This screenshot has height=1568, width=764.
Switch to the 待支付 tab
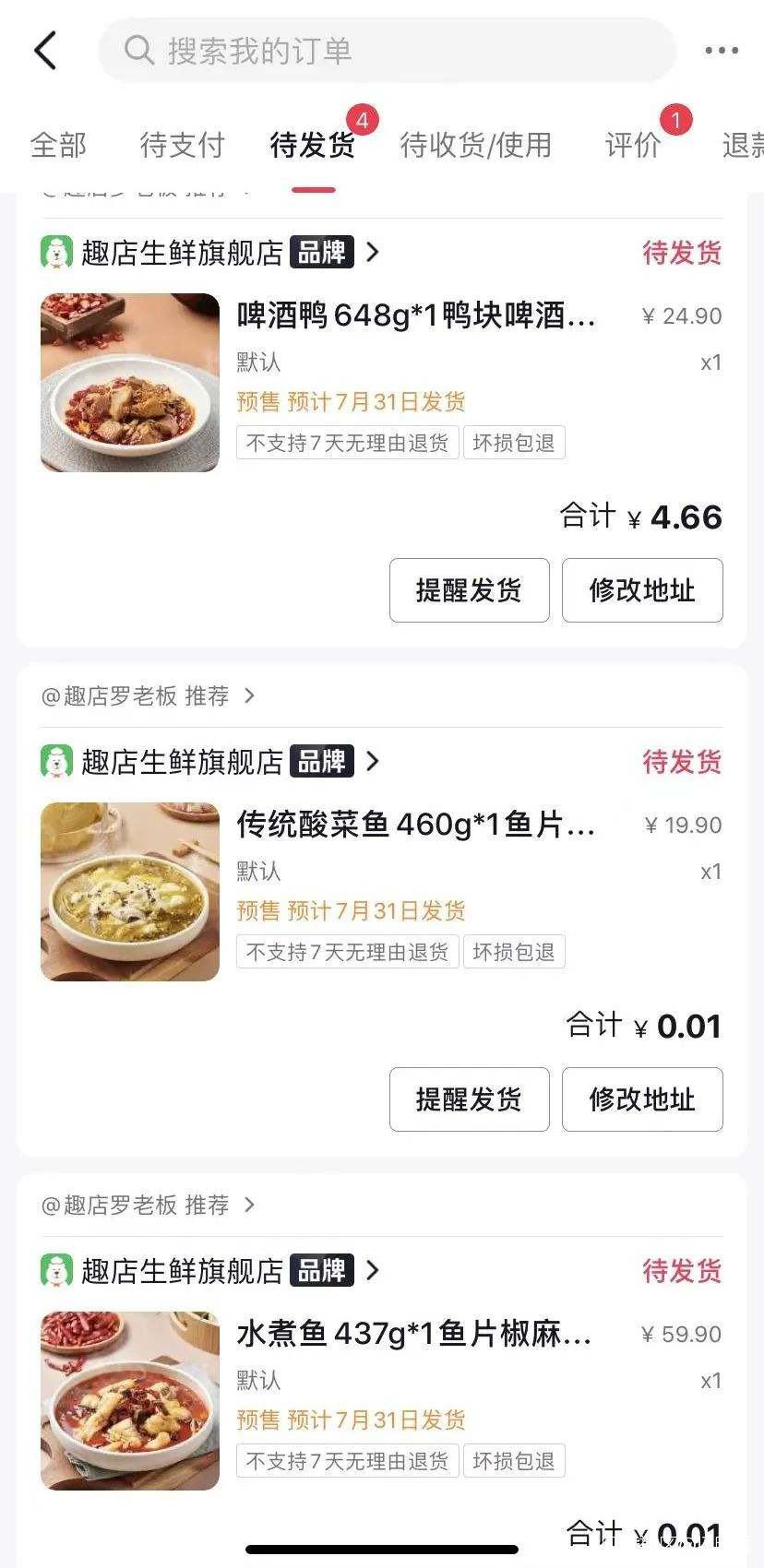[x=182, y=146]
